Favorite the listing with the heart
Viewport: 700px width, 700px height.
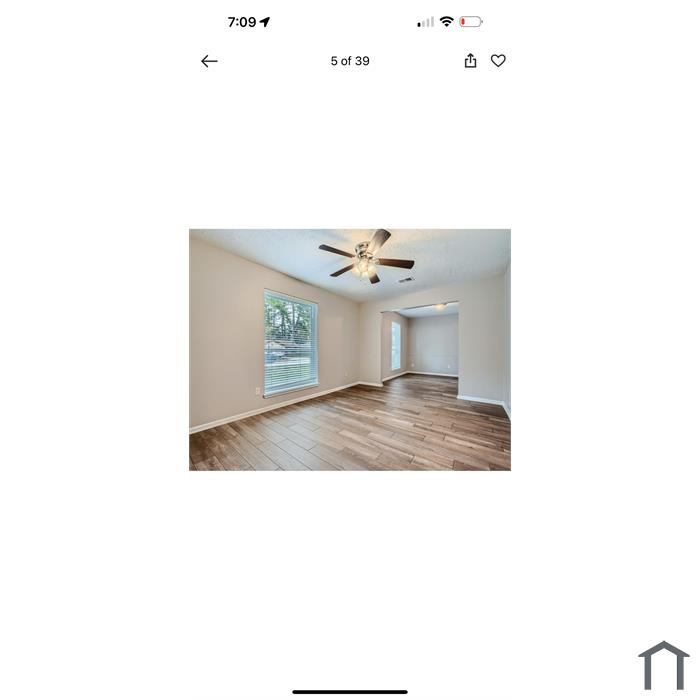point(498,61)
